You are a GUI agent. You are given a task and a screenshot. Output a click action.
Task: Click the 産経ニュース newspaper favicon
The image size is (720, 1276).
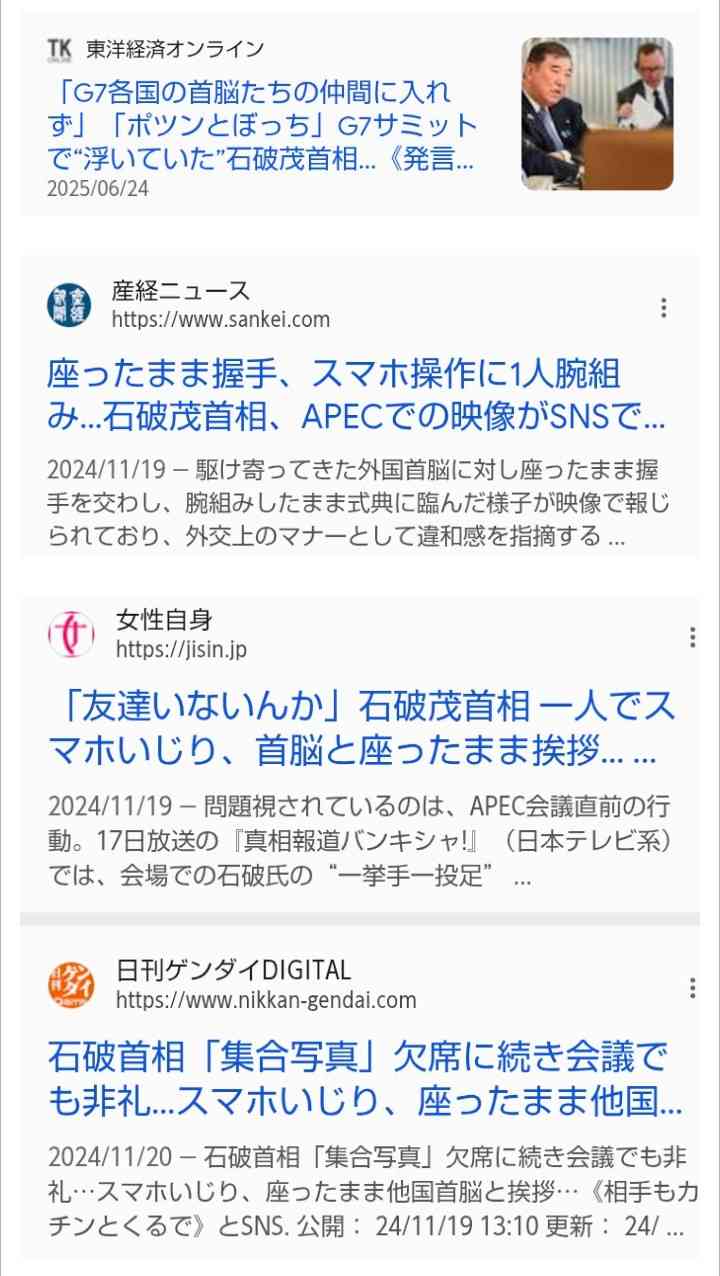click(72, 306)
